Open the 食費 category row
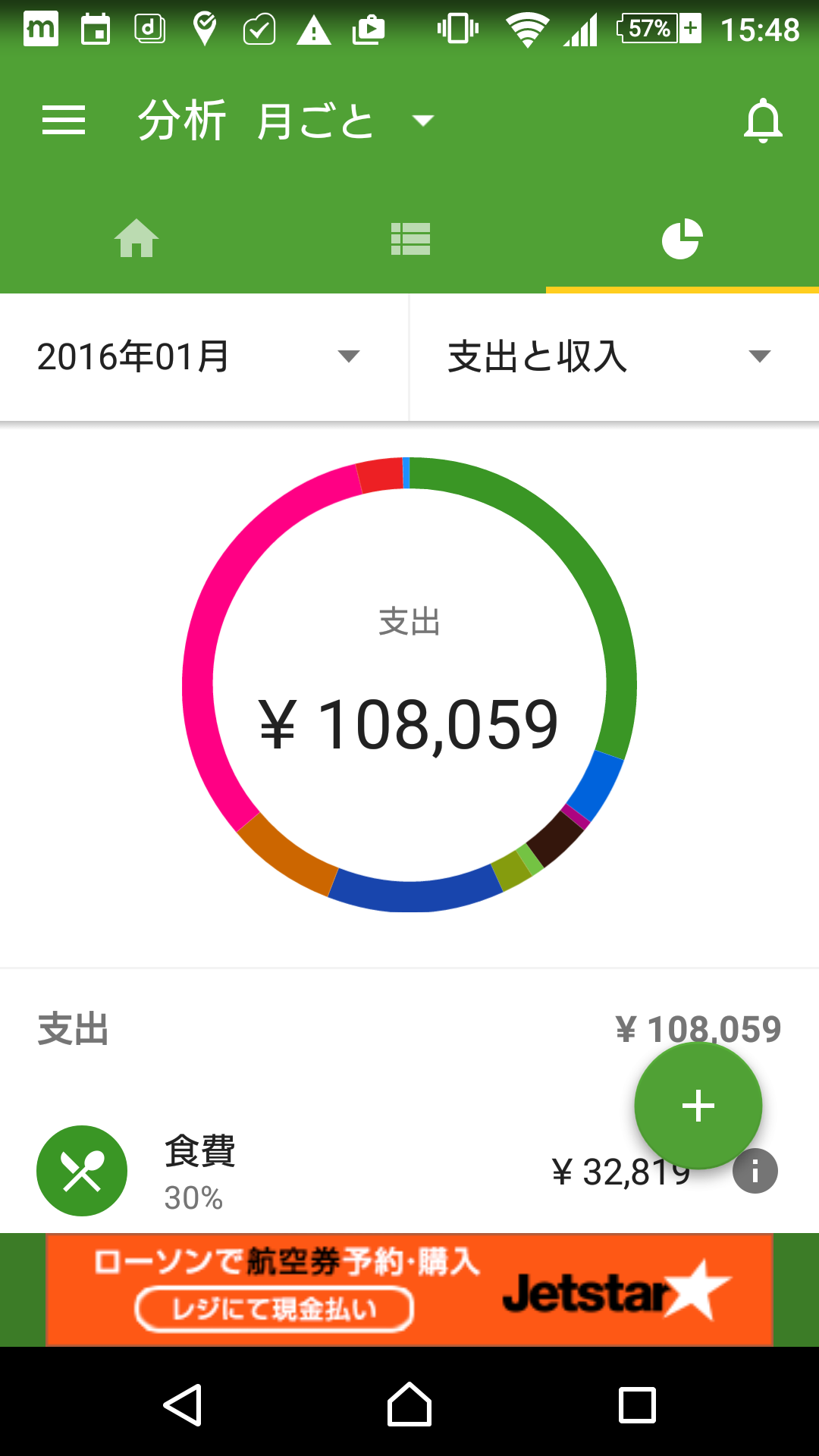Image resolution: width=819 pixels, height=1456 pixels. point(303,1171)
